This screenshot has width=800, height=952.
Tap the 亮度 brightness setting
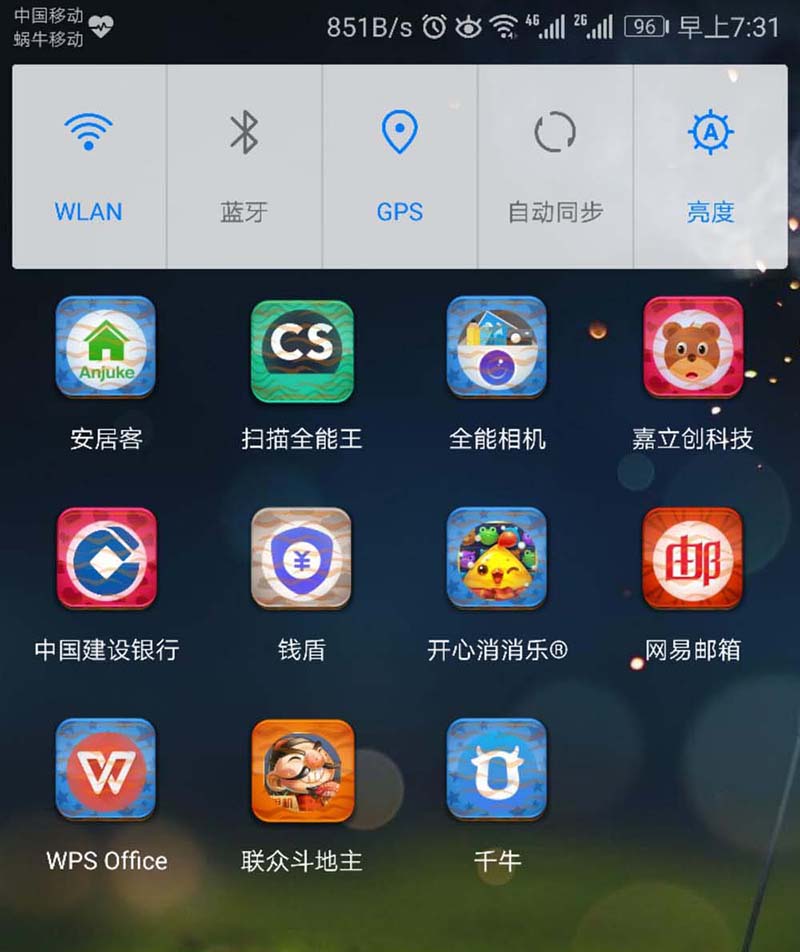[711, 166]
